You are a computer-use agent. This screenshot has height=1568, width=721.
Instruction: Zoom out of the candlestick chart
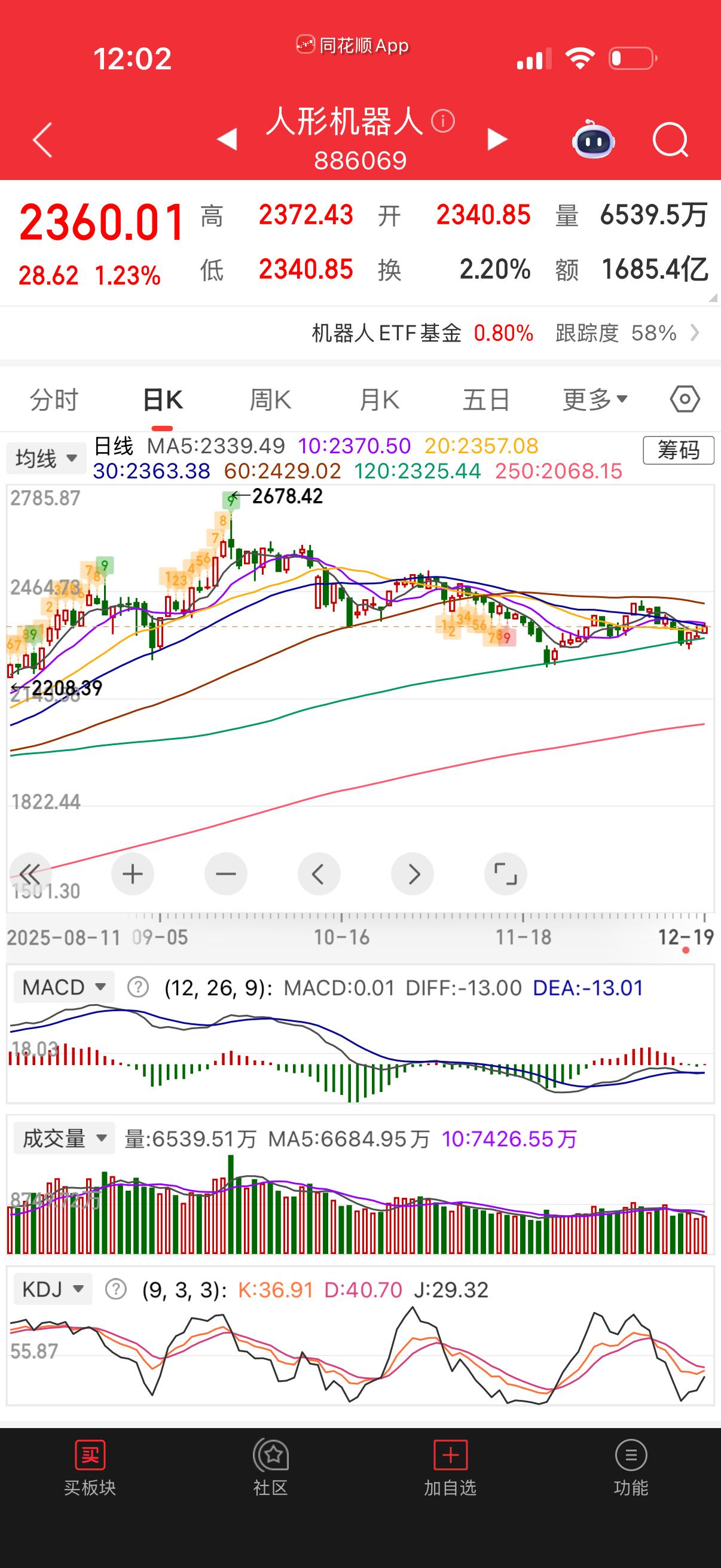226,874
